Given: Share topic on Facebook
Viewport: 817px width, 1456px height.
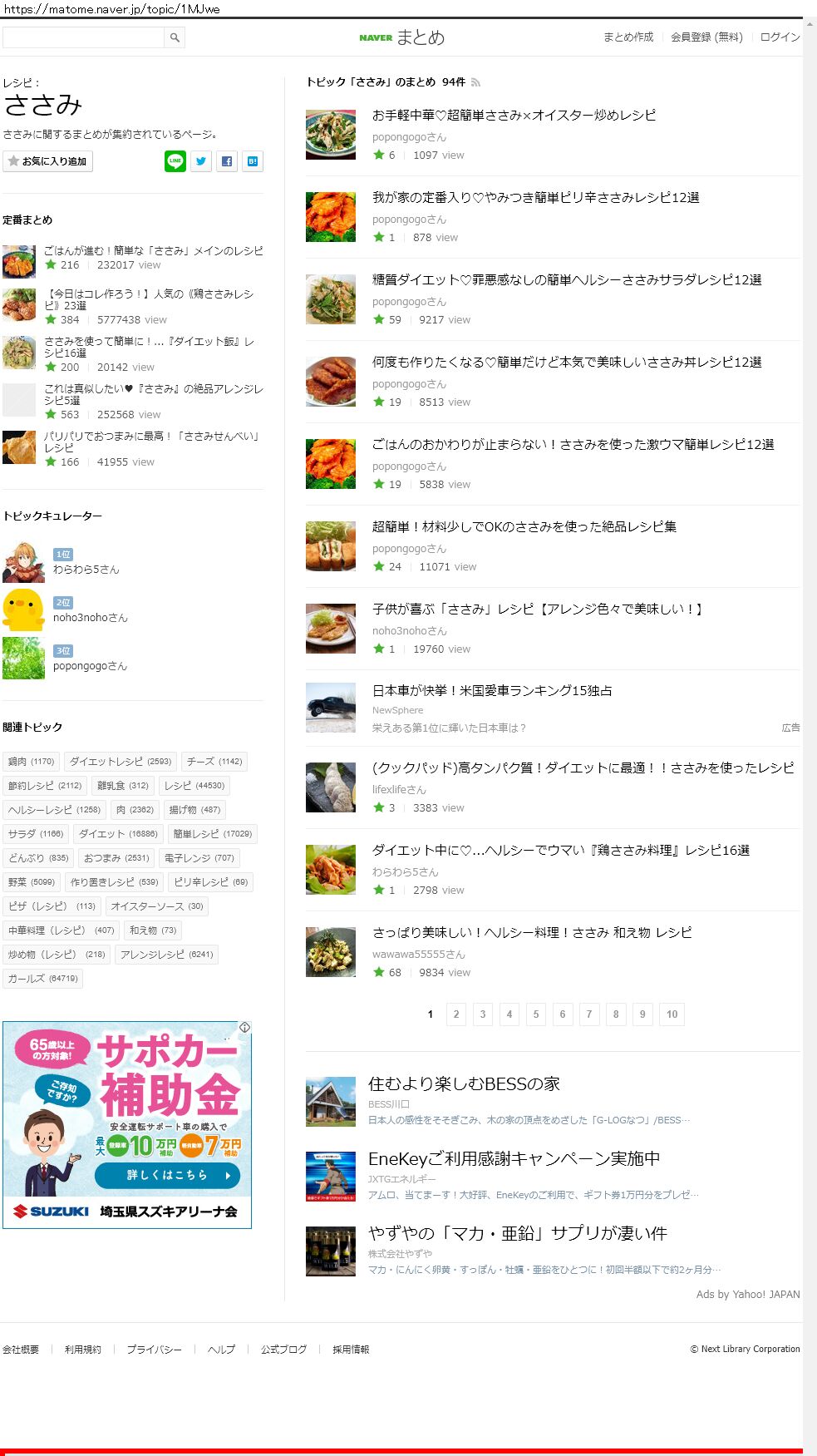Looking at the screenshot, I should click(227, 161).
